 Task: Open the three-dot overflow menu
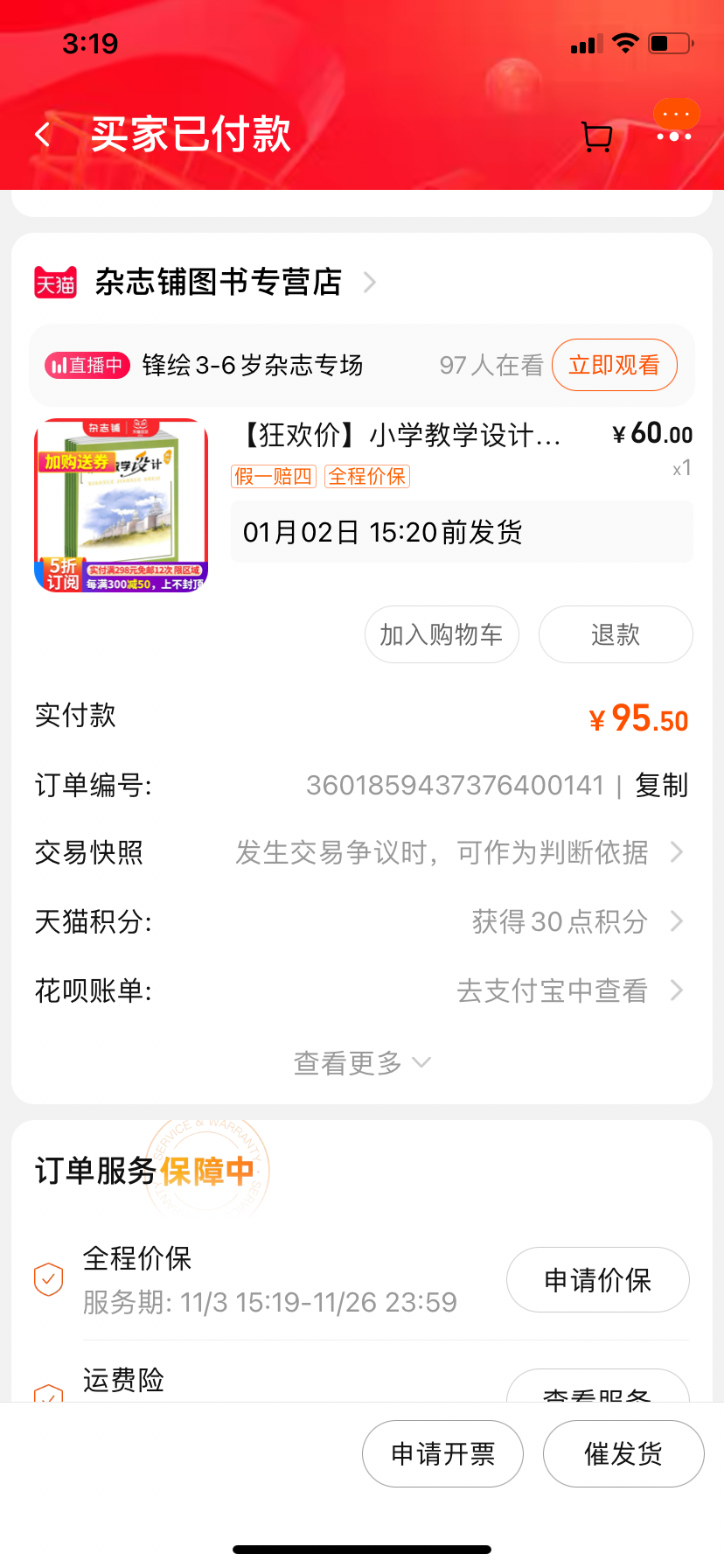pos(674,136)
